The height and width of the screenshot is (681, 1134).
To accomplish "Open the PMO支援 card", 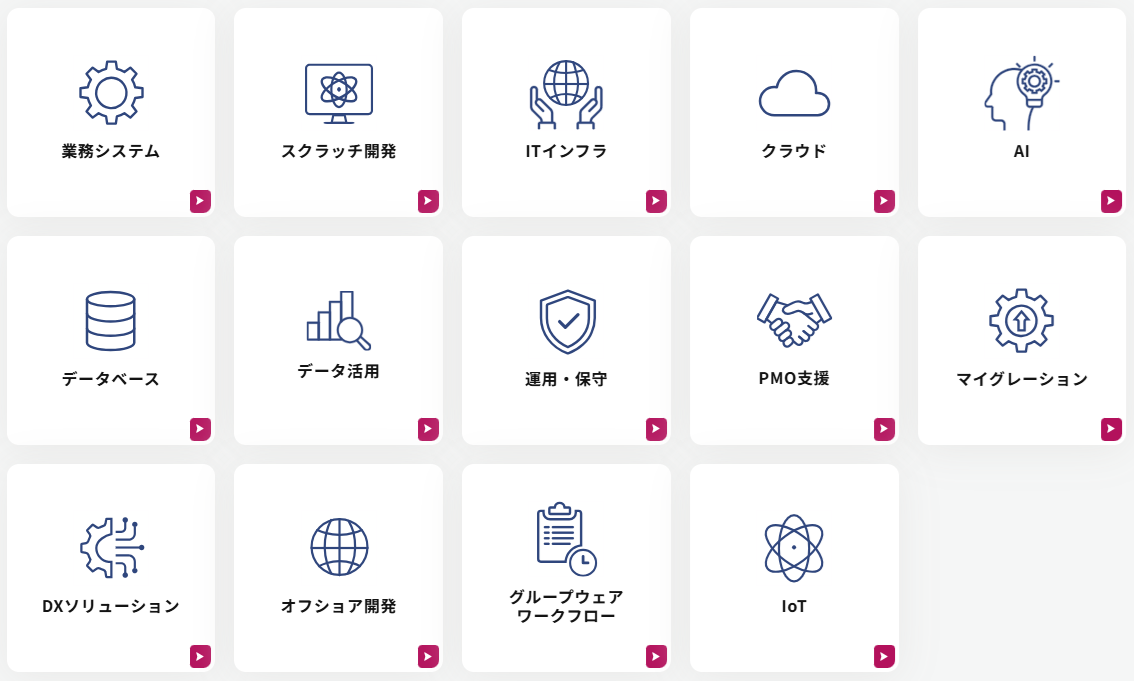I will [x=794, y=341].
